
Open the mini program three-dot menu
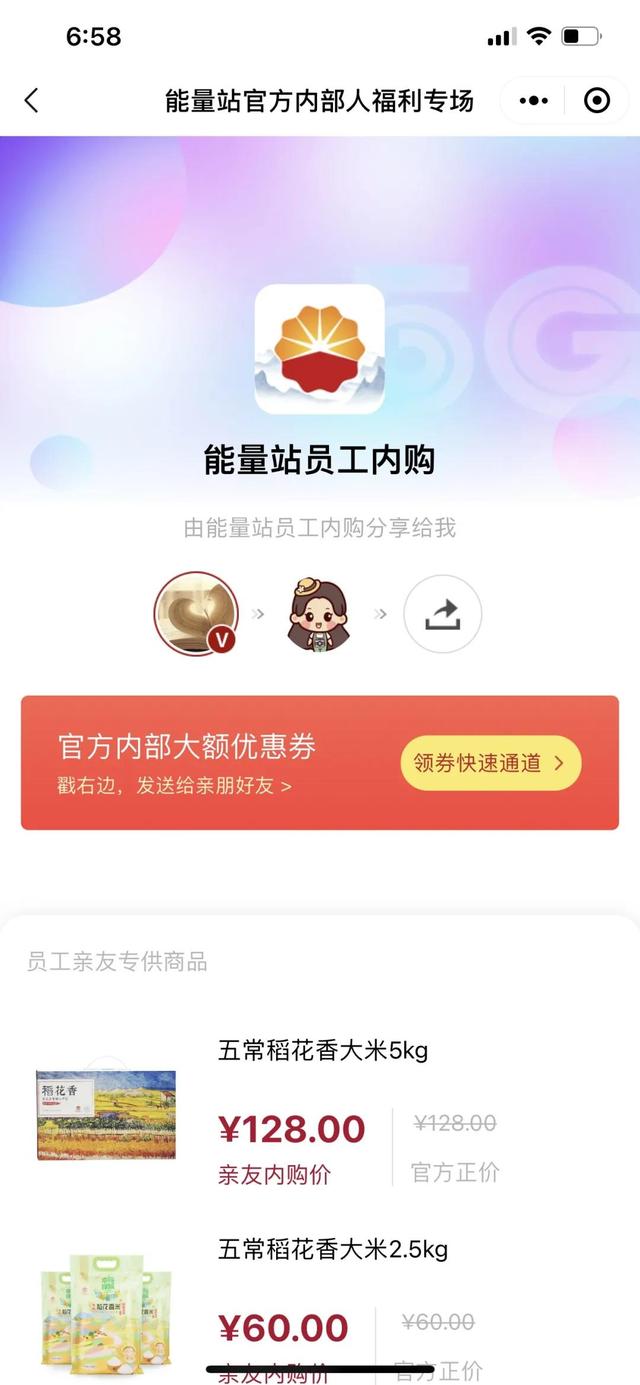pyautogui.click(x=534, y=101)
